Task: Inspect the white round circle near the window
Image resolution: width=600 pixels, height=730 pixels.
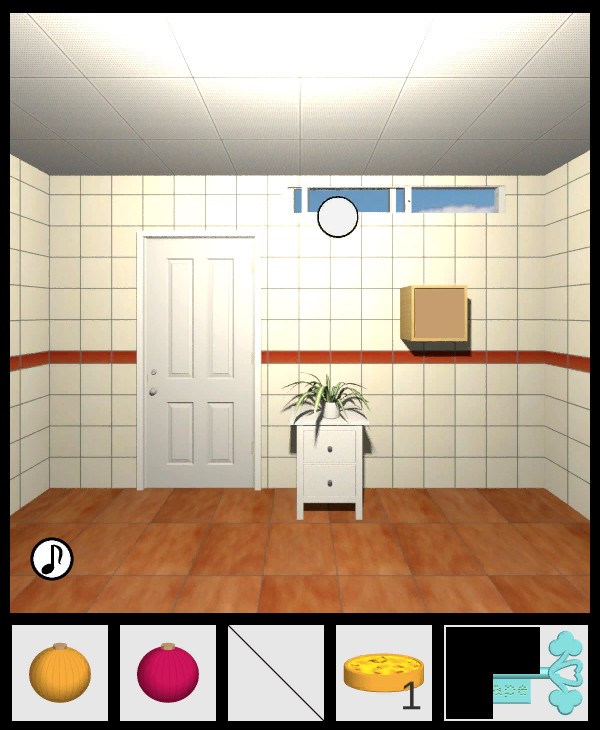Action: 338,217
